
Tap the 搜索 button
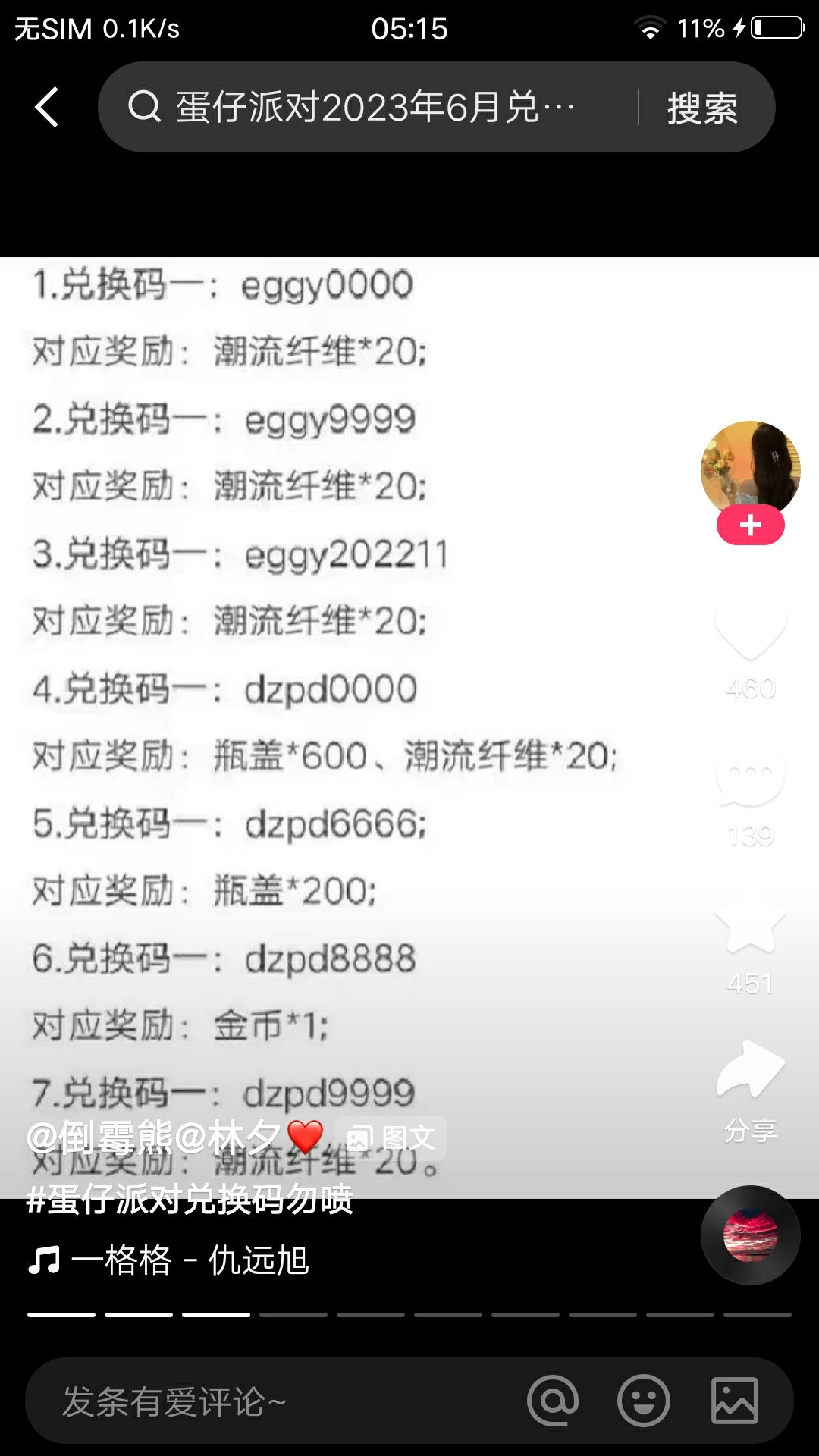(x=702, y=108)
